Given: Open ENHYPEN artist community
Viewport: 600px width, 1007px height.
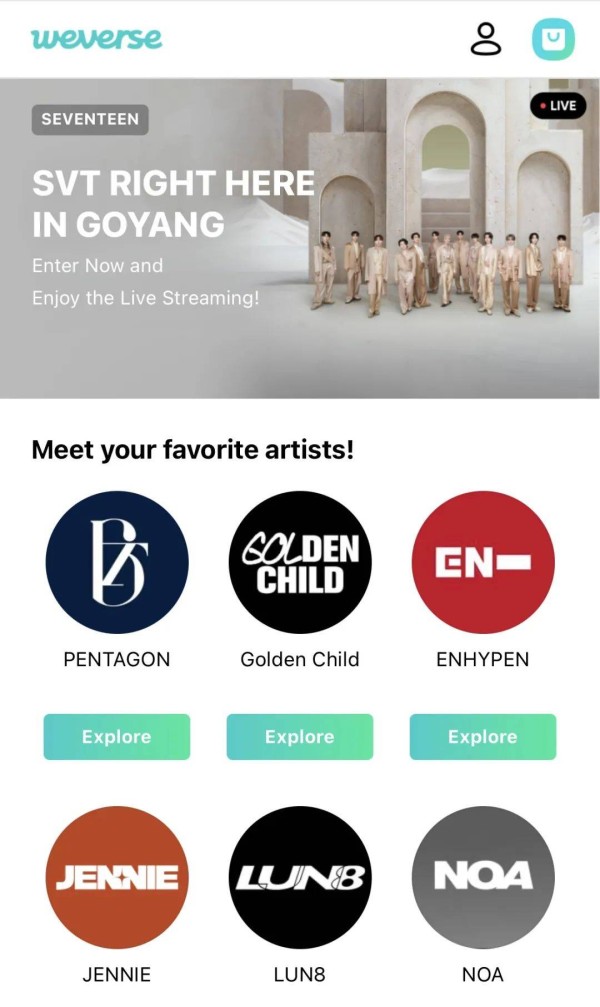Looking at the screenshot, I should tap(483, 562).
